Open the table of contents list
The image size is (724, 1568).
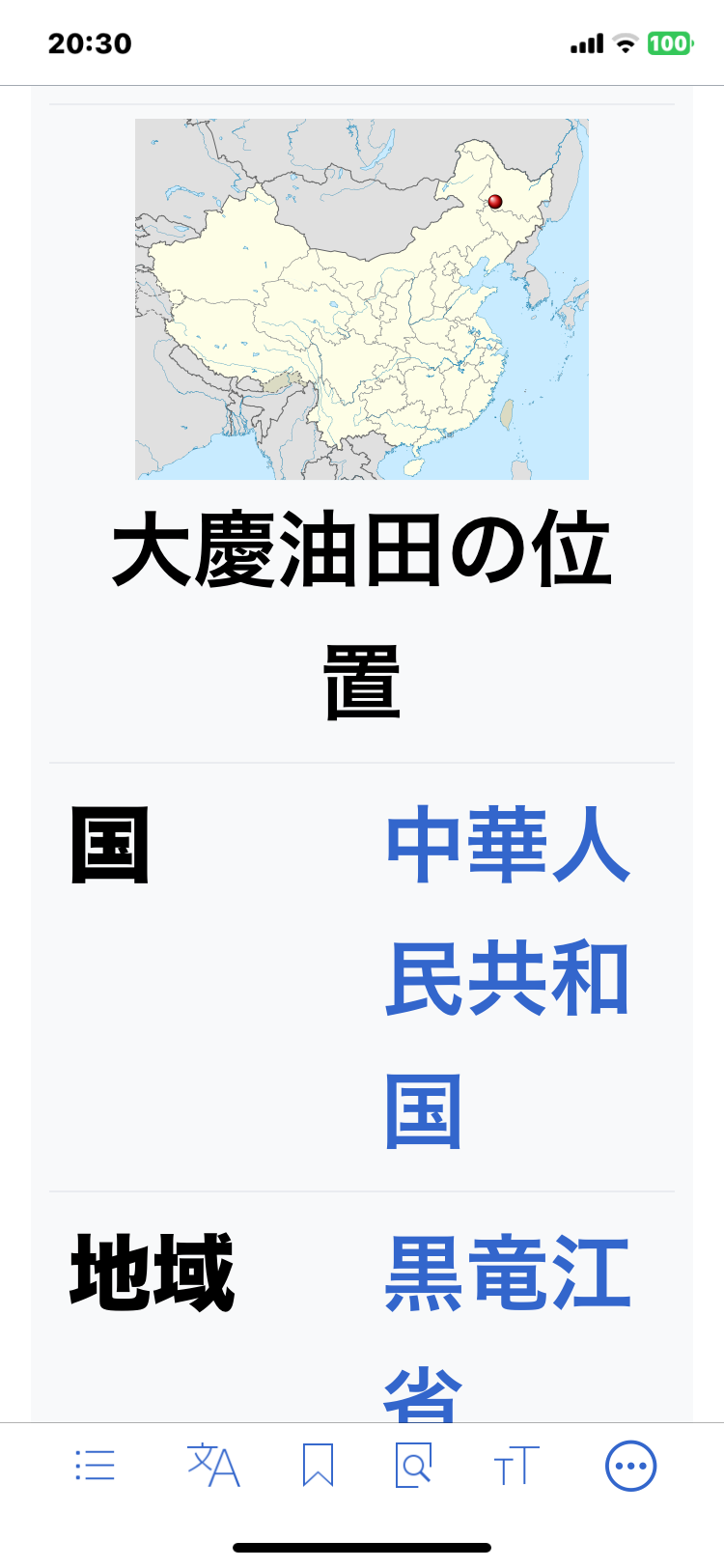tap(96, 1466)
